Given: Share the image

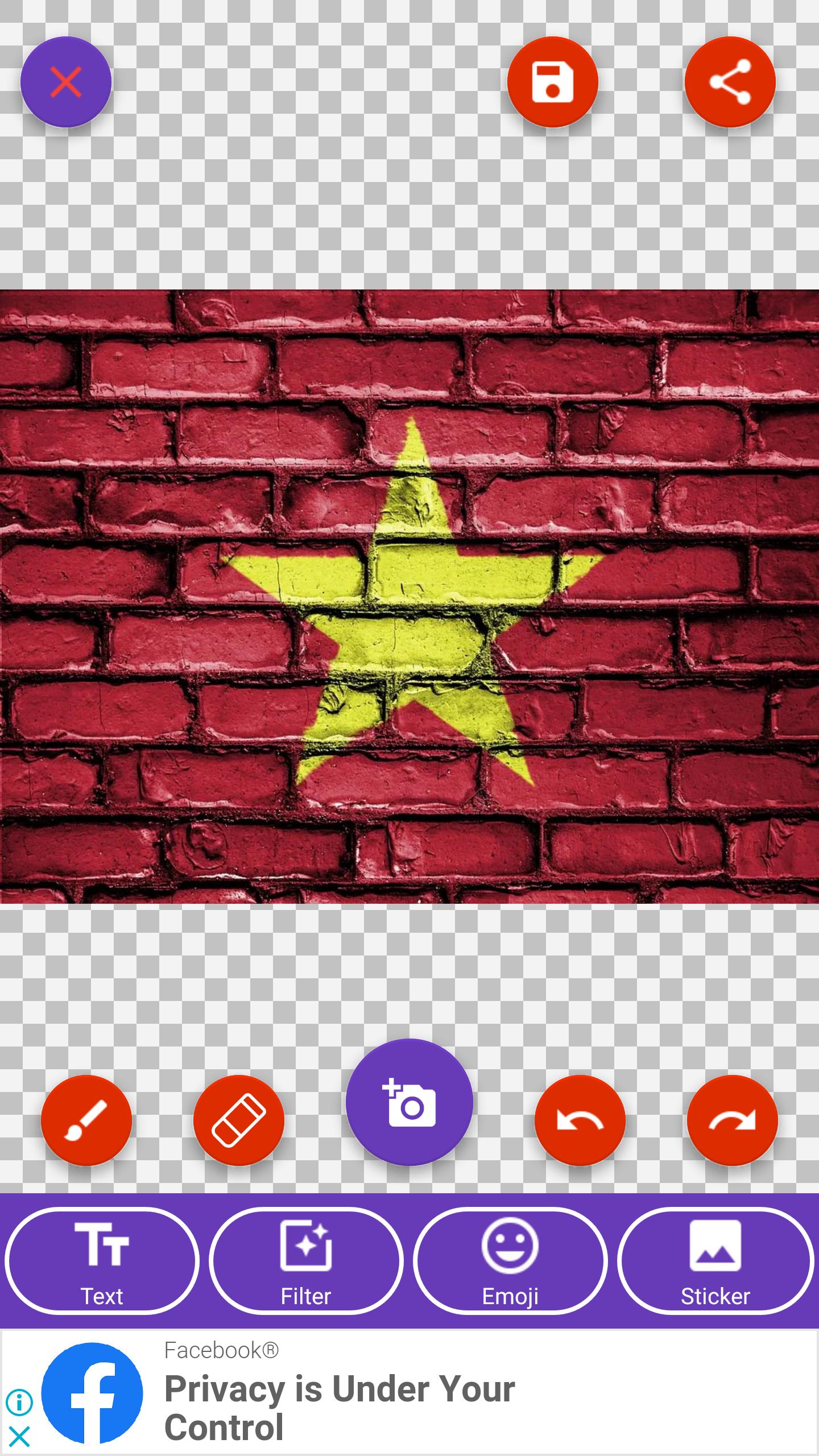Looking at the screenshot, I should [x=730, y=82].
